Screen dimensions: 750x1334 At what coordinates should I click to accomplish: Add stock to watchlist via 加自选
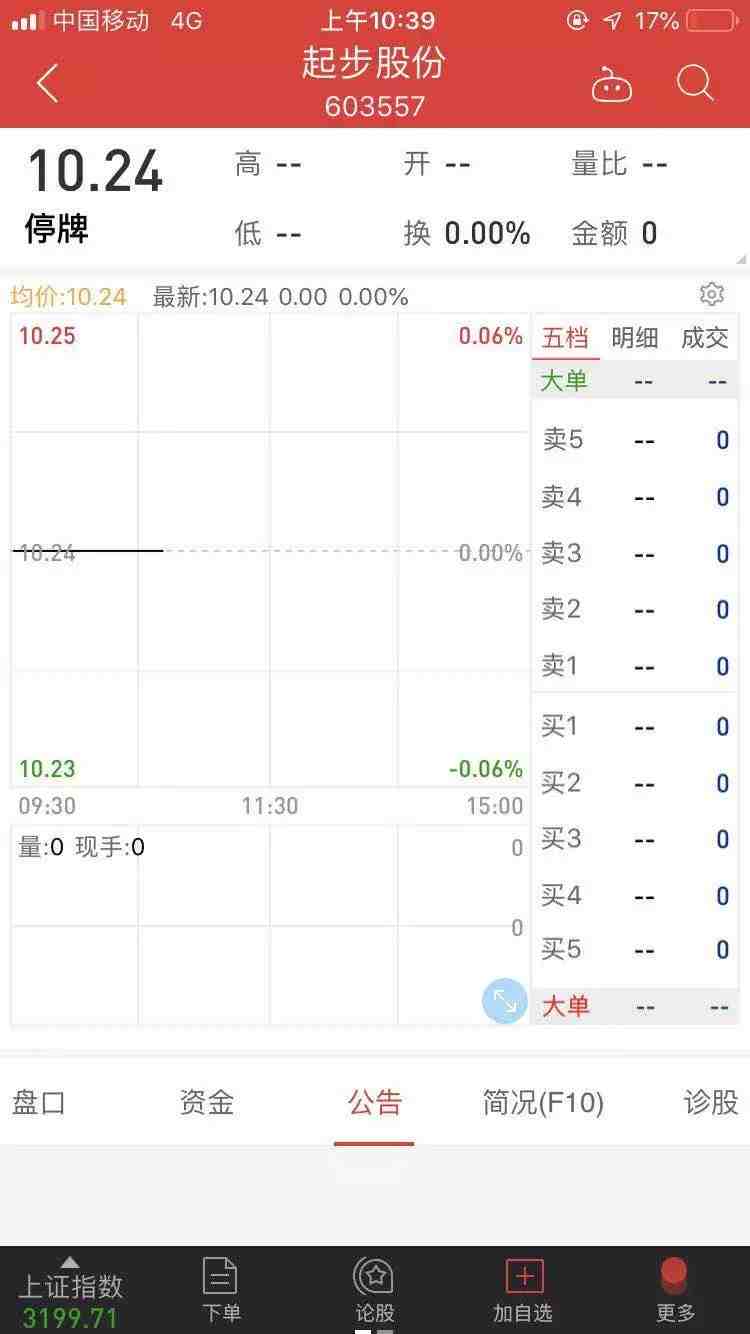click(524, 1291)
